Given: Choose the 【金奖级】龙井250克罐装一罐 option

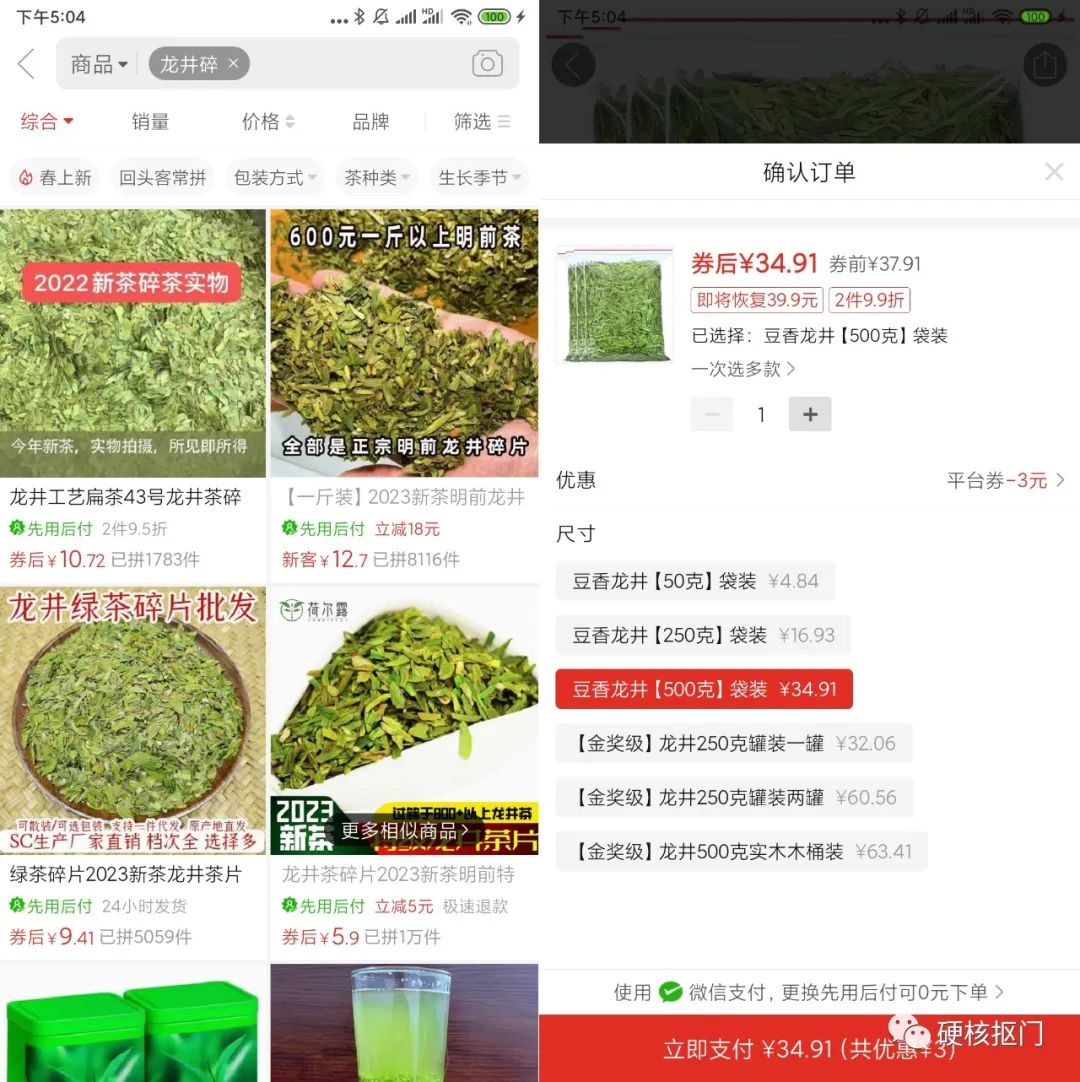Looking at the screenshot, I should [735, 743].
